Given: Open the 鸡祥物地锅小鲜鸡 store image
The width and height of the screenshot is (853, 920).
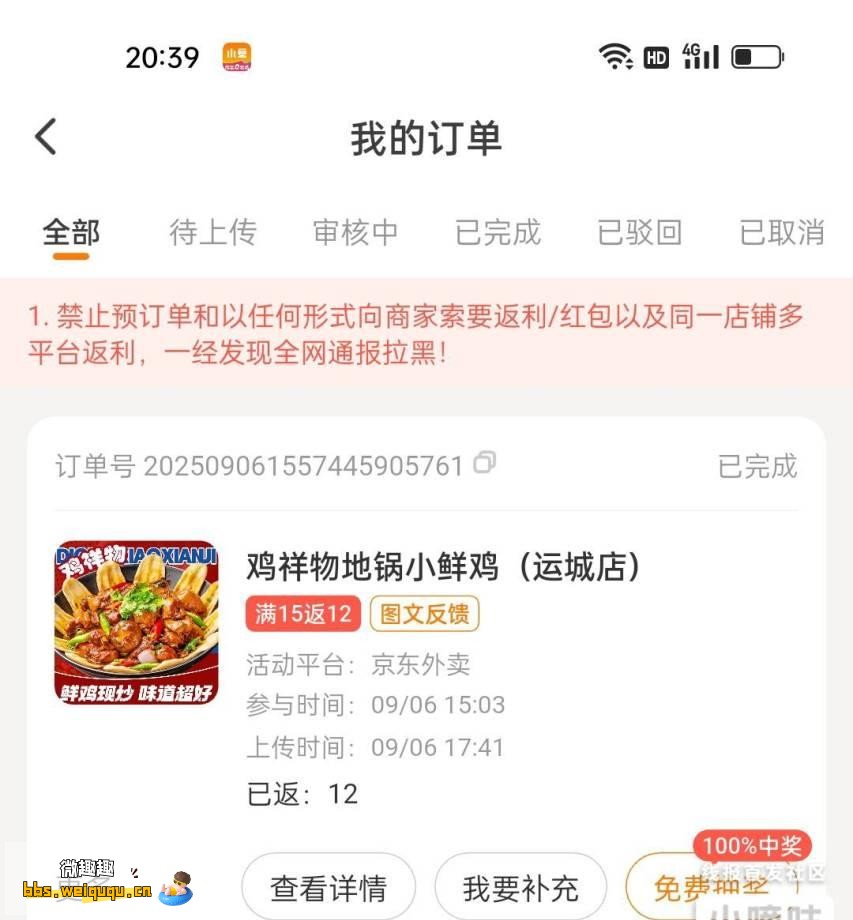Looking at the screenshot, I should 136,623.
